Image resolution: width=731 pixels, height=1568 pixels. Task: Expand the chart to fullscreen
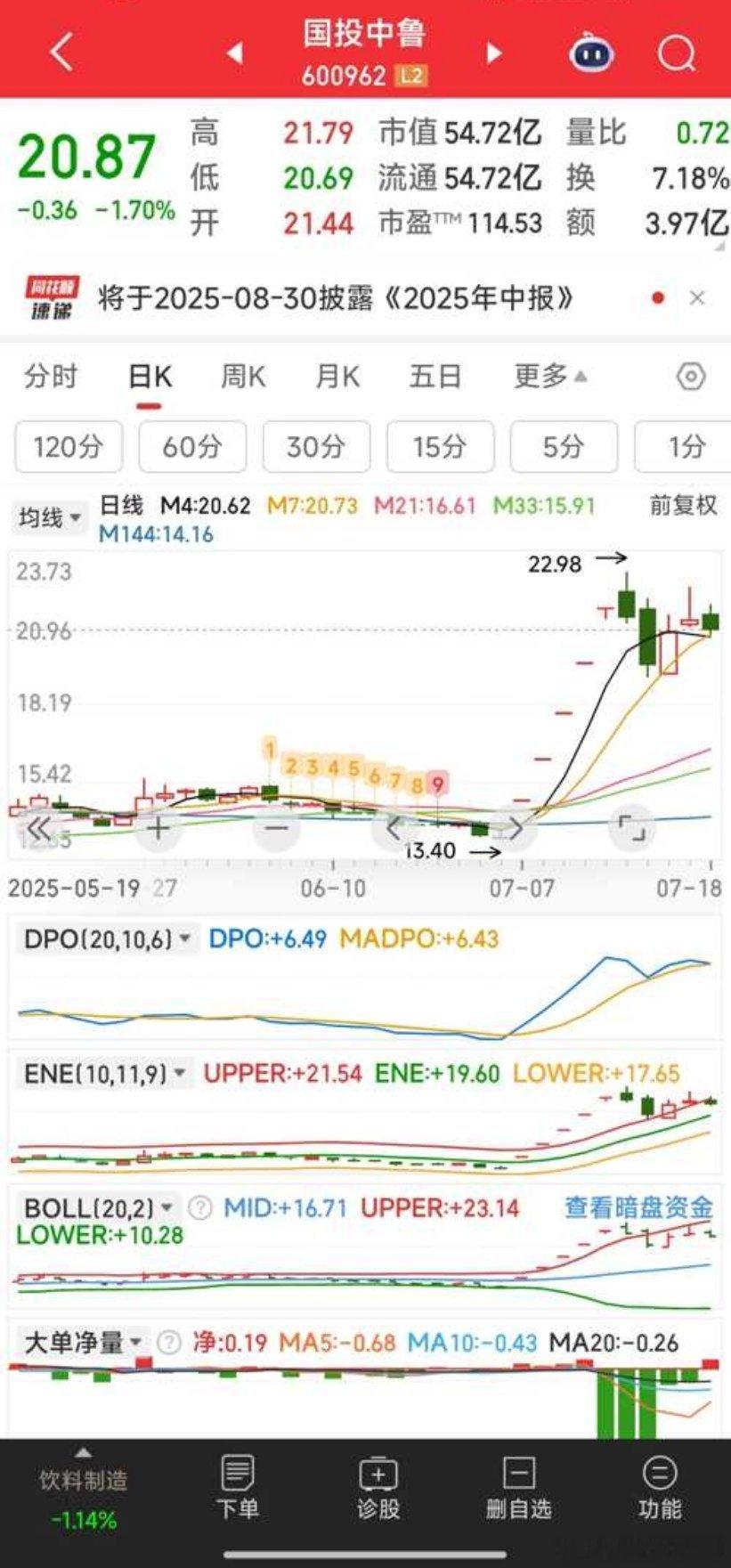pyautogui.click(x=631, y=829)
